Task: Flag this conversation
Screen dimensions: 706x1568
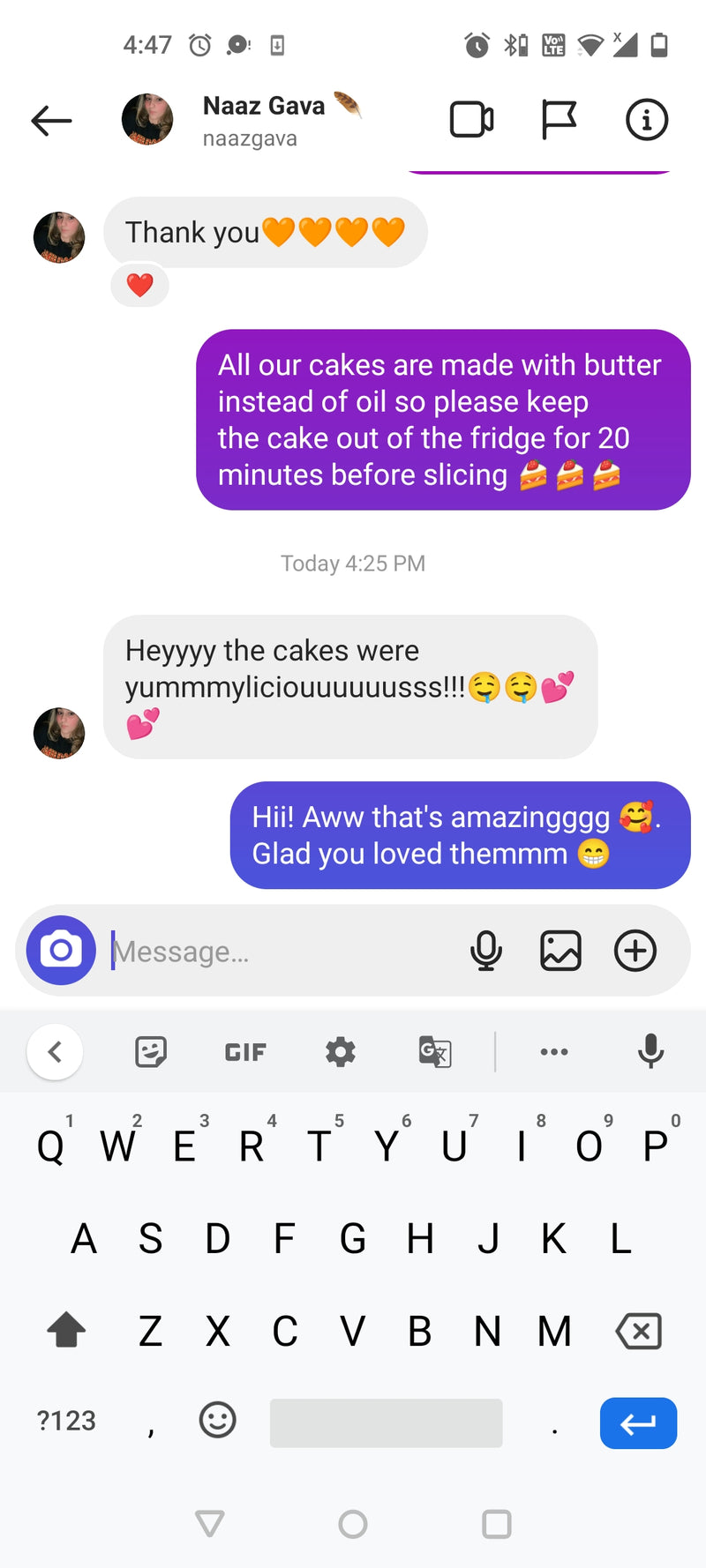Action: click(x=559, y=120)
